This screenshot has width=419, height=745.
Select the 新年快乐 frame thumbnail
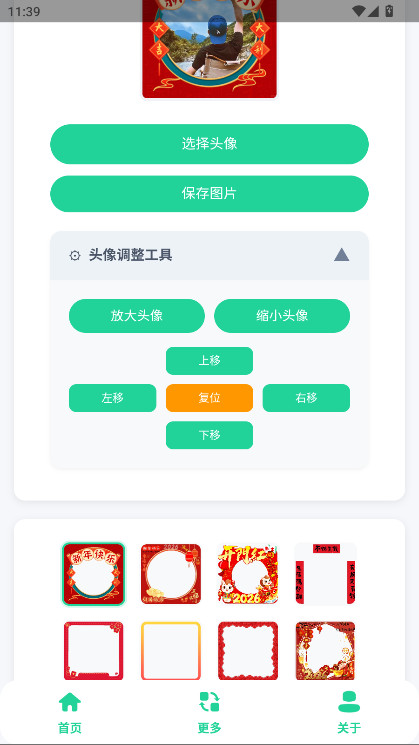[x=94, y=574]
